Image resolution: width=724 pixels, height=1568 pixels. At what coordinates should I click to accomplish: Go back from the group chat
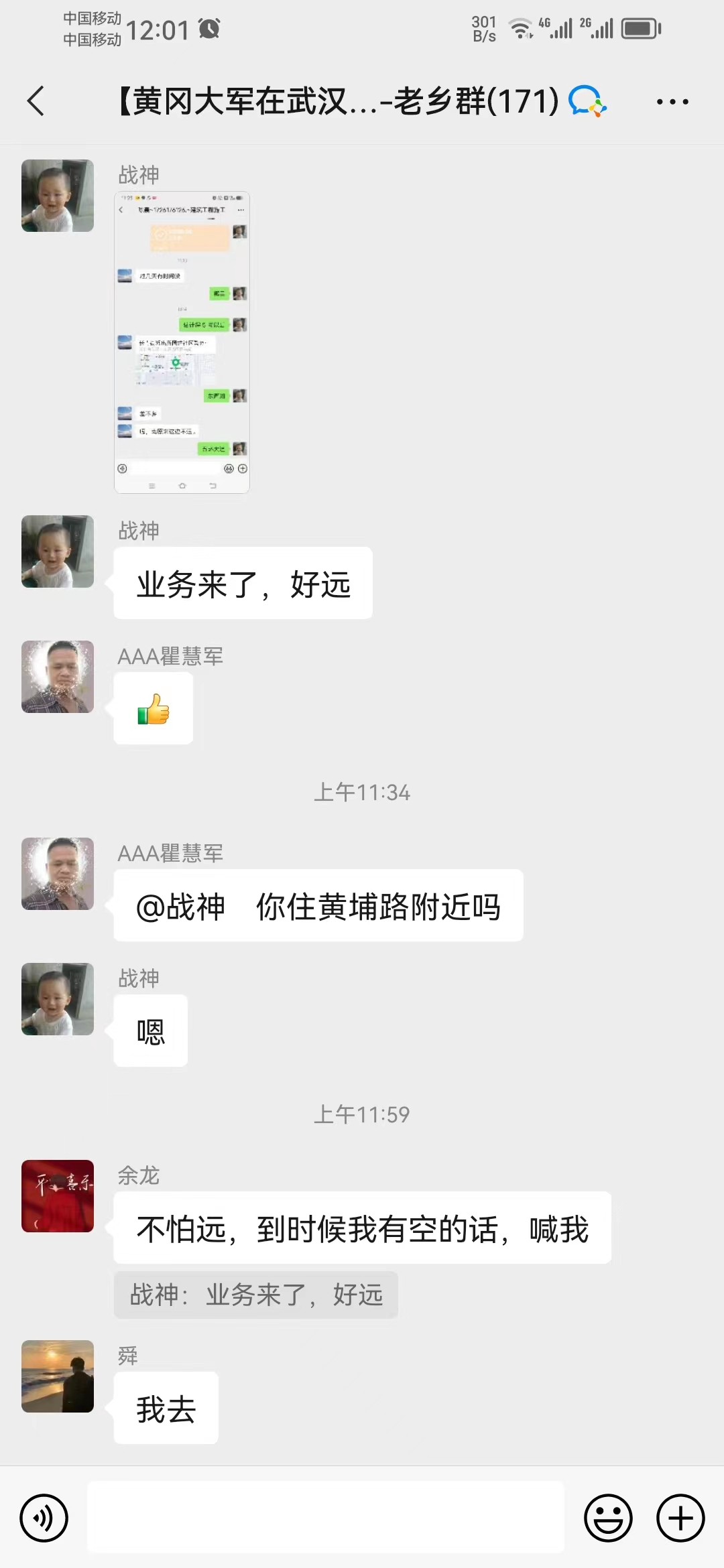coord(36,101)
